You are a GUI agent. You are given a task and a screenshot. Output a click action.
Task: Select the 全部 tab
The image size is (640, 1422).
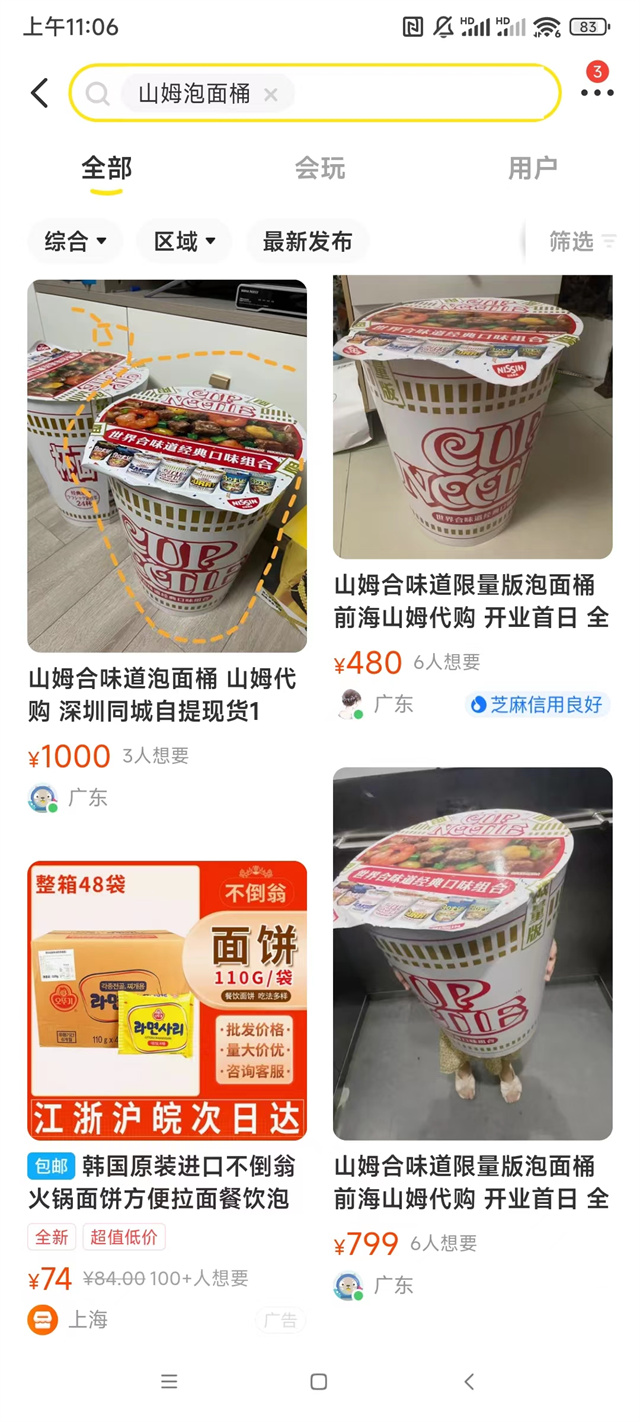107,168
